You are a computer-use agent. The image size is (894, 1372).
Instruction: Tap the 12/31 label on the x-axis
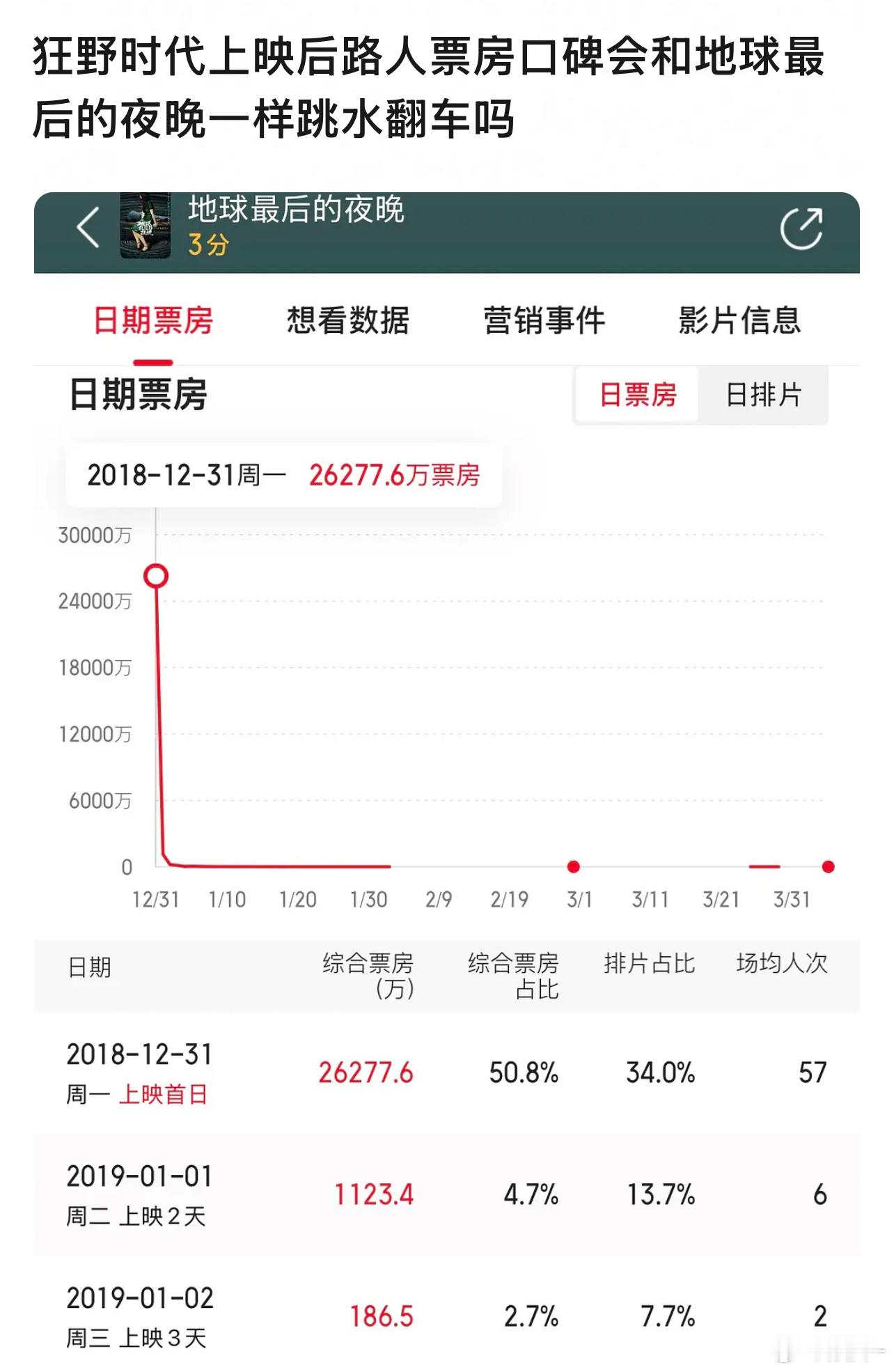(x=155, y=900)
